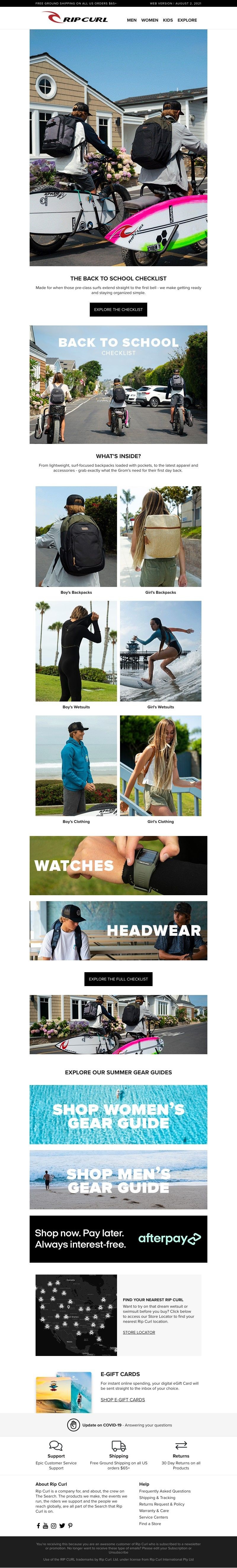The height and width of the screenshot is (1568, 237).
Task: Open Shop Men's Gear Guide banner
Action: pyautogui.click(x=118, y=1179)
